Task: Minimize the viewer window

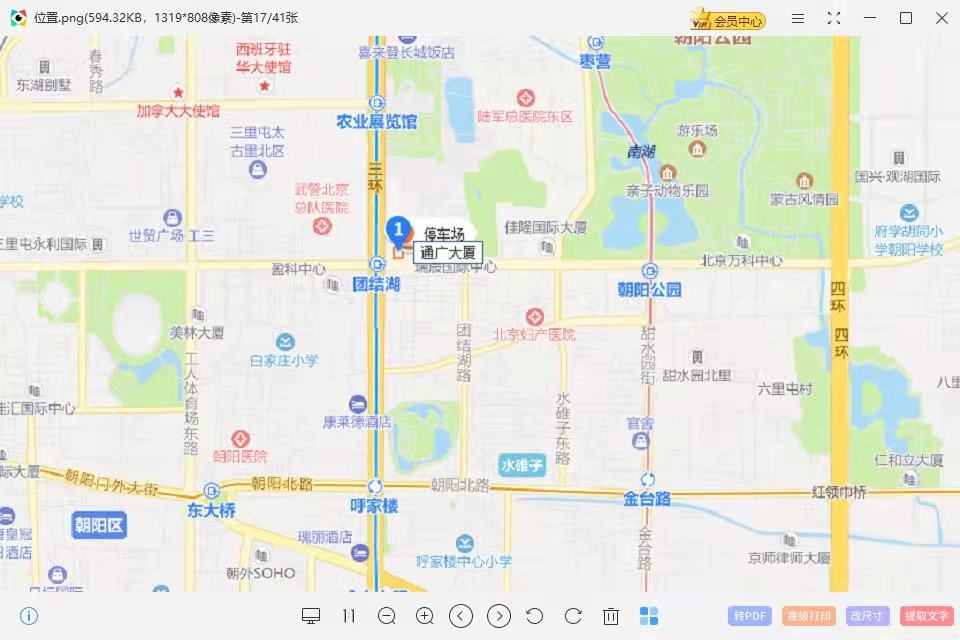Action: click(870, 18)
